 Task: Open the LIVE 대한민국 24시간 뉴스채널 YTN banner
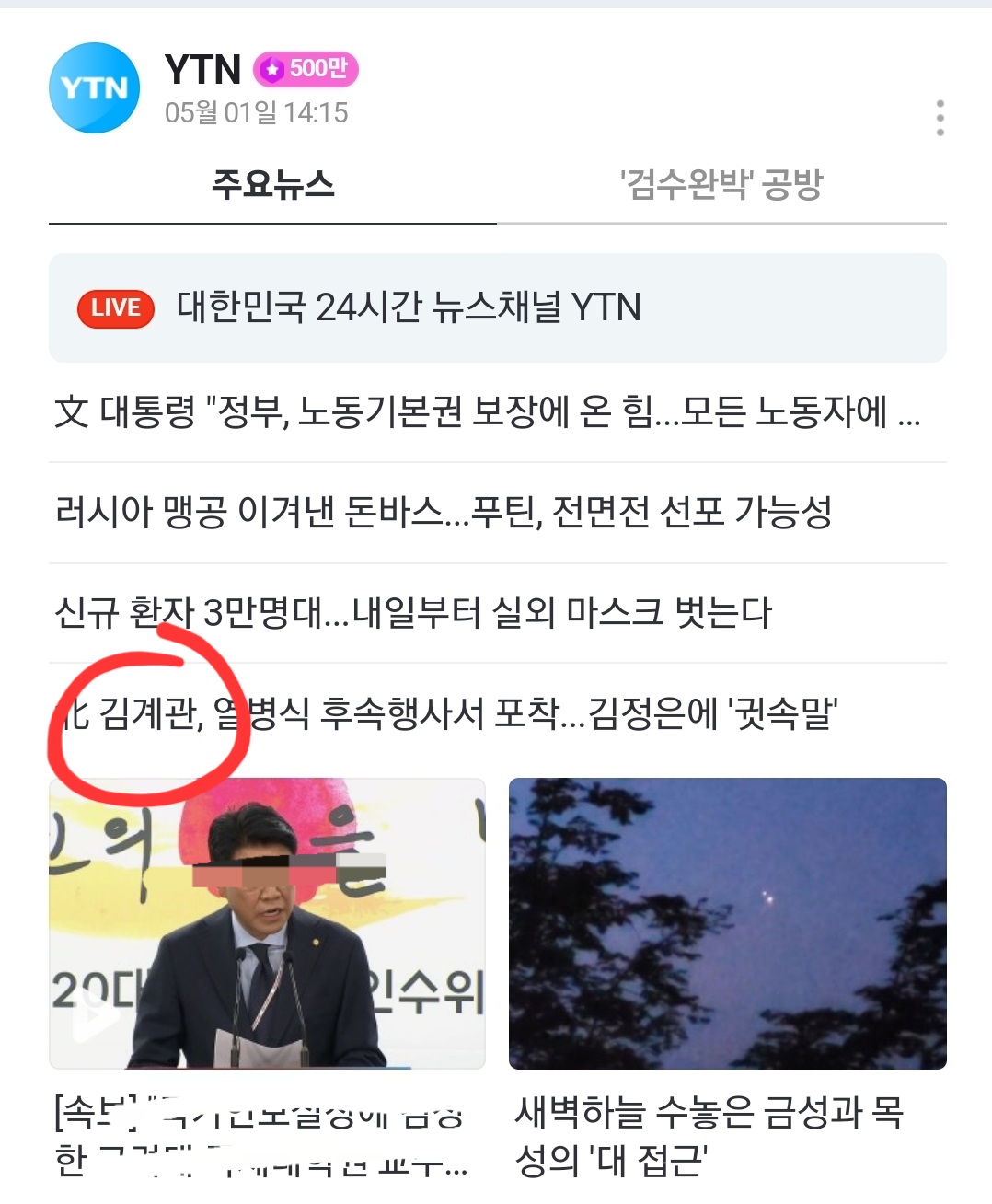[497, 307]
